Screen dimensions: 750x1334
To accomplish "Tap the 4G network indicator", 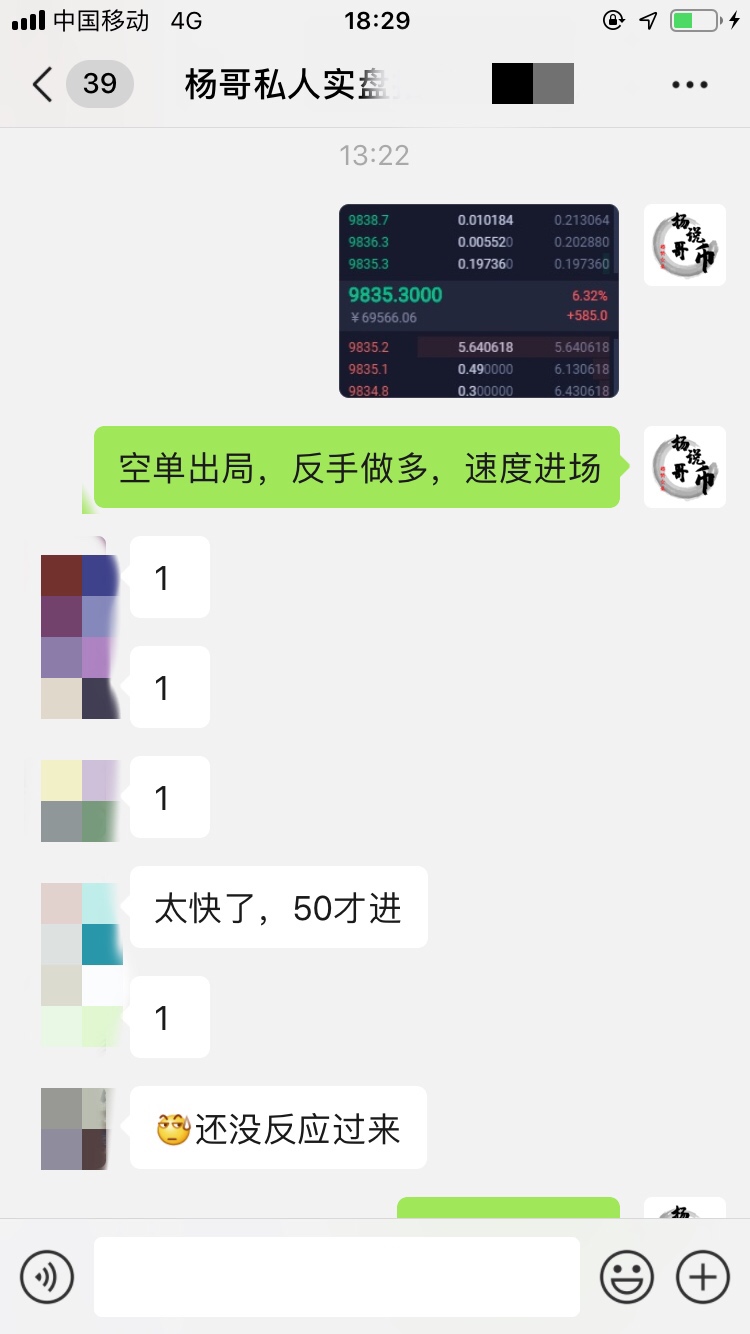I will coord(184,18).
